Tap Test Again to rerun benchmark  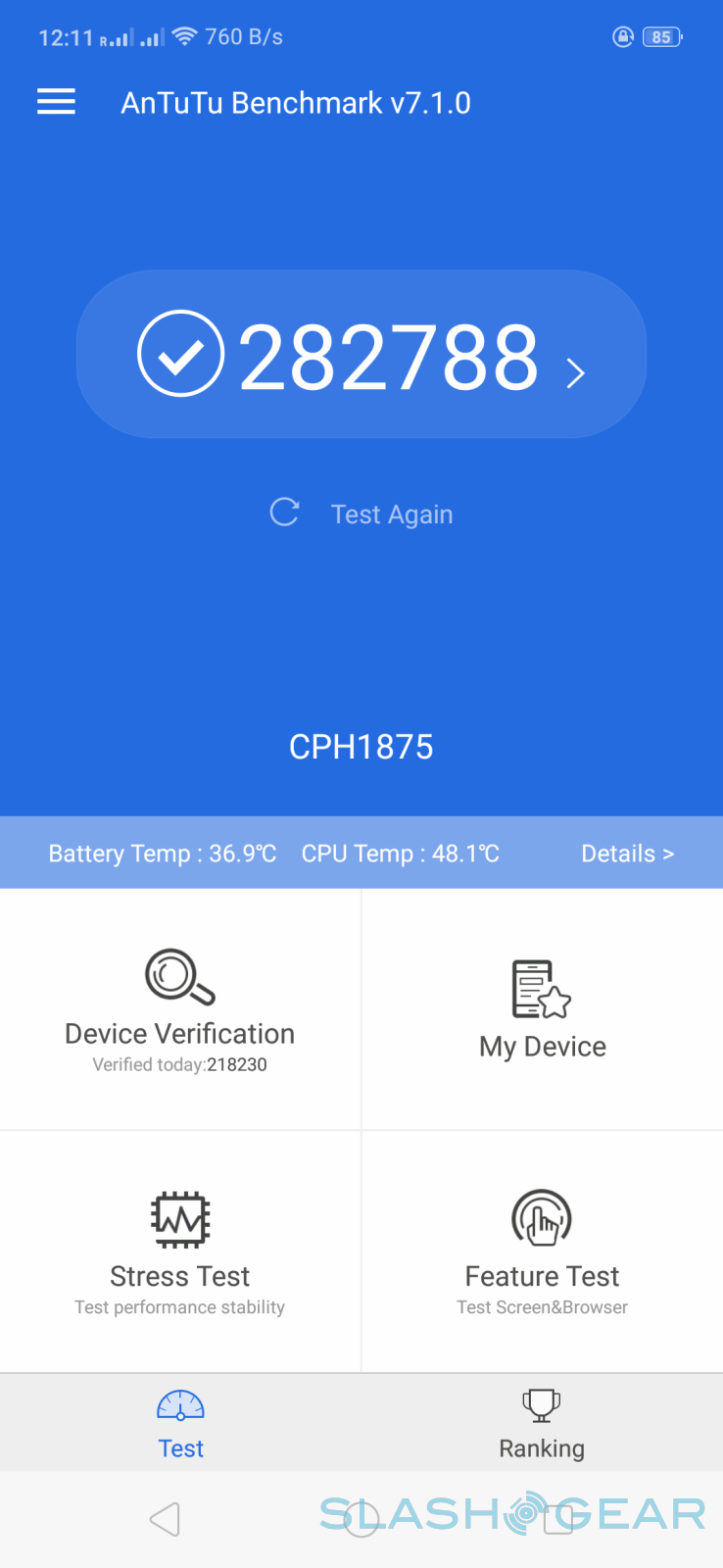(362, 514)
